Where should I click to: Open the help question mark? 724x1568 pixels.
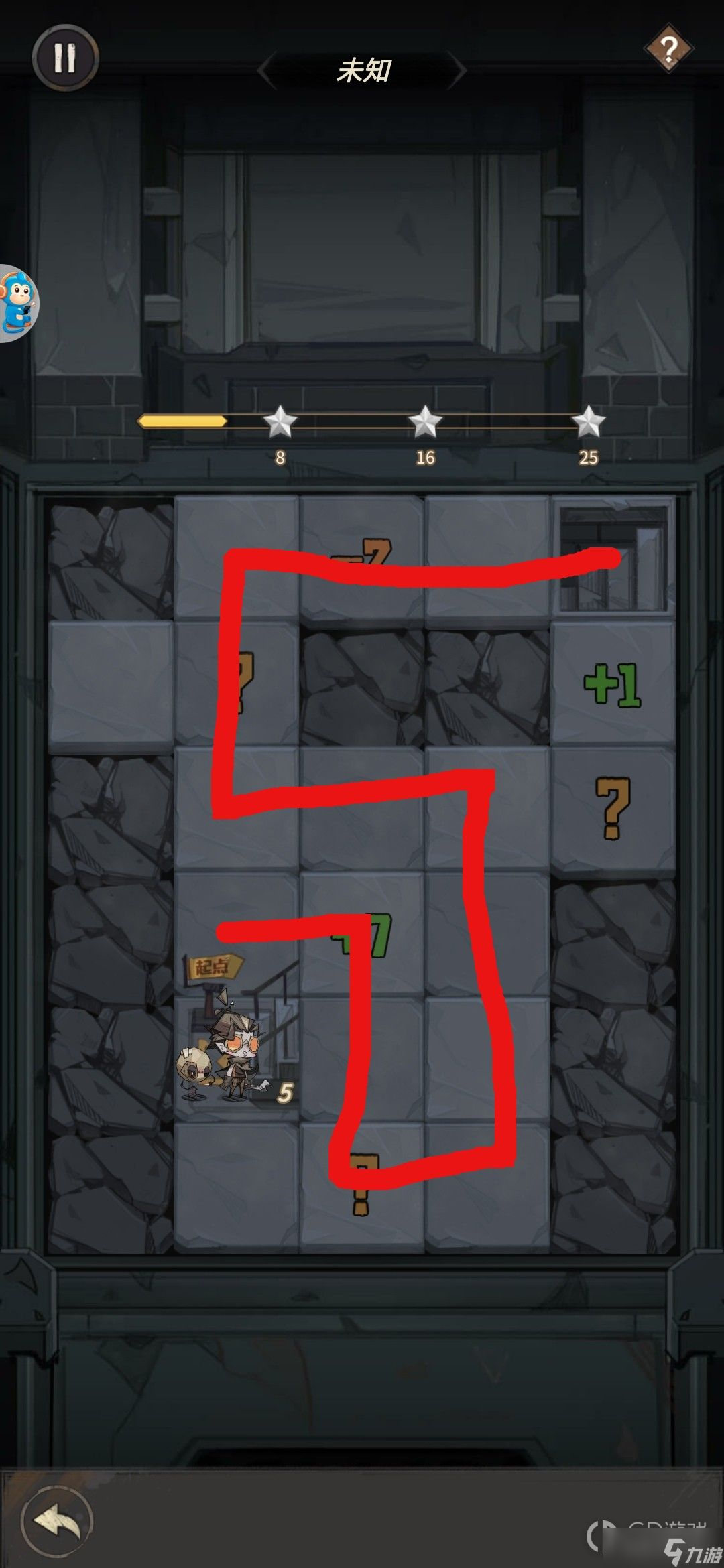point(668,49)
